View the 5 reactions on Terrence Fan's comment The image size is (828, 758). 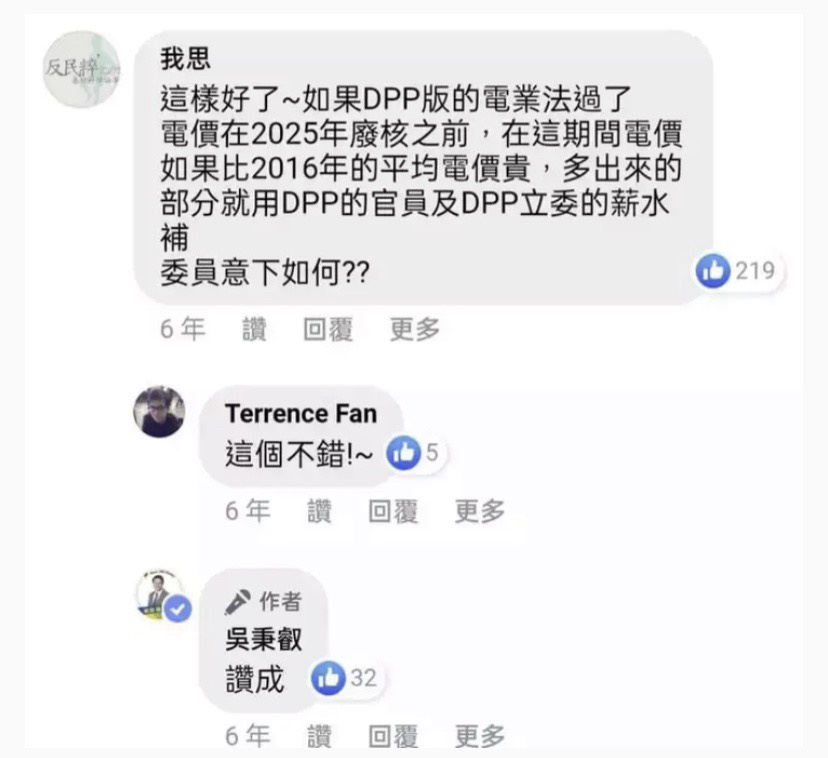[415, 453]
